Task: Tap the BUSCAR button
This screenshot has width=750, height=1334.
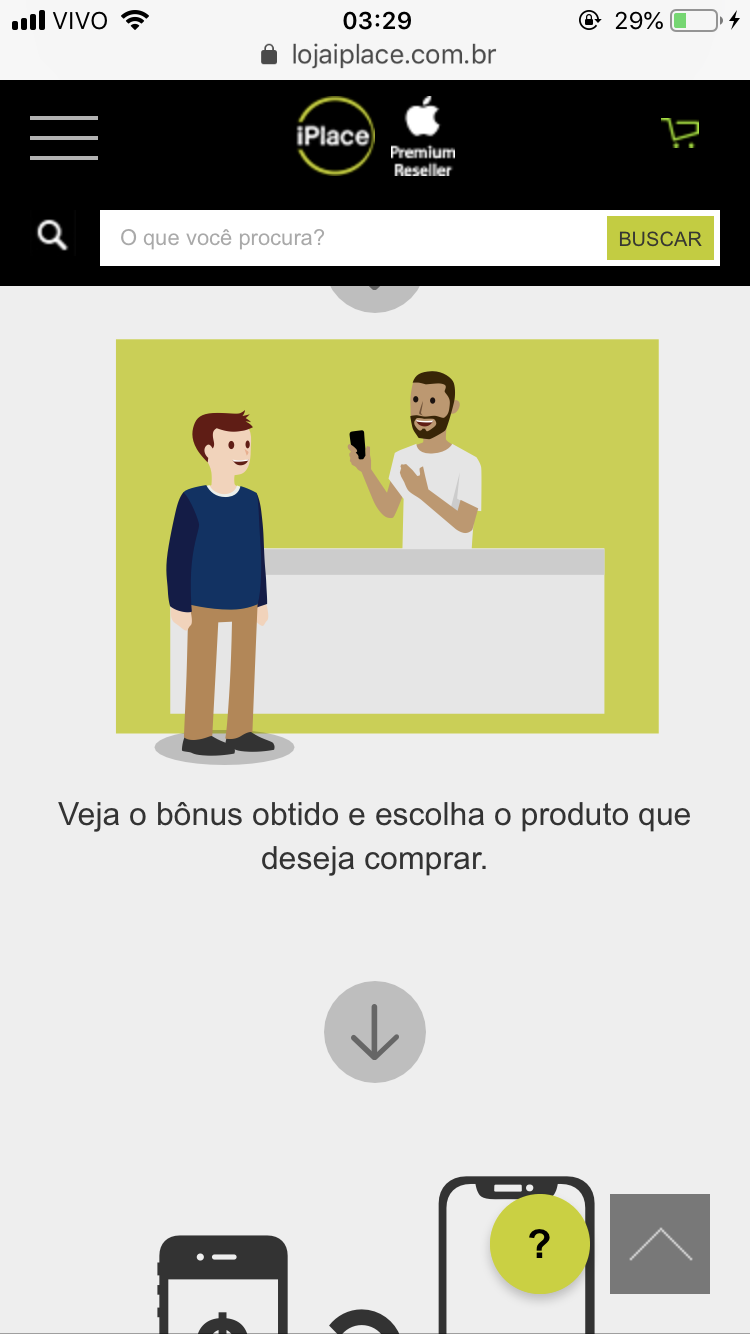Action: click(660, 238)
